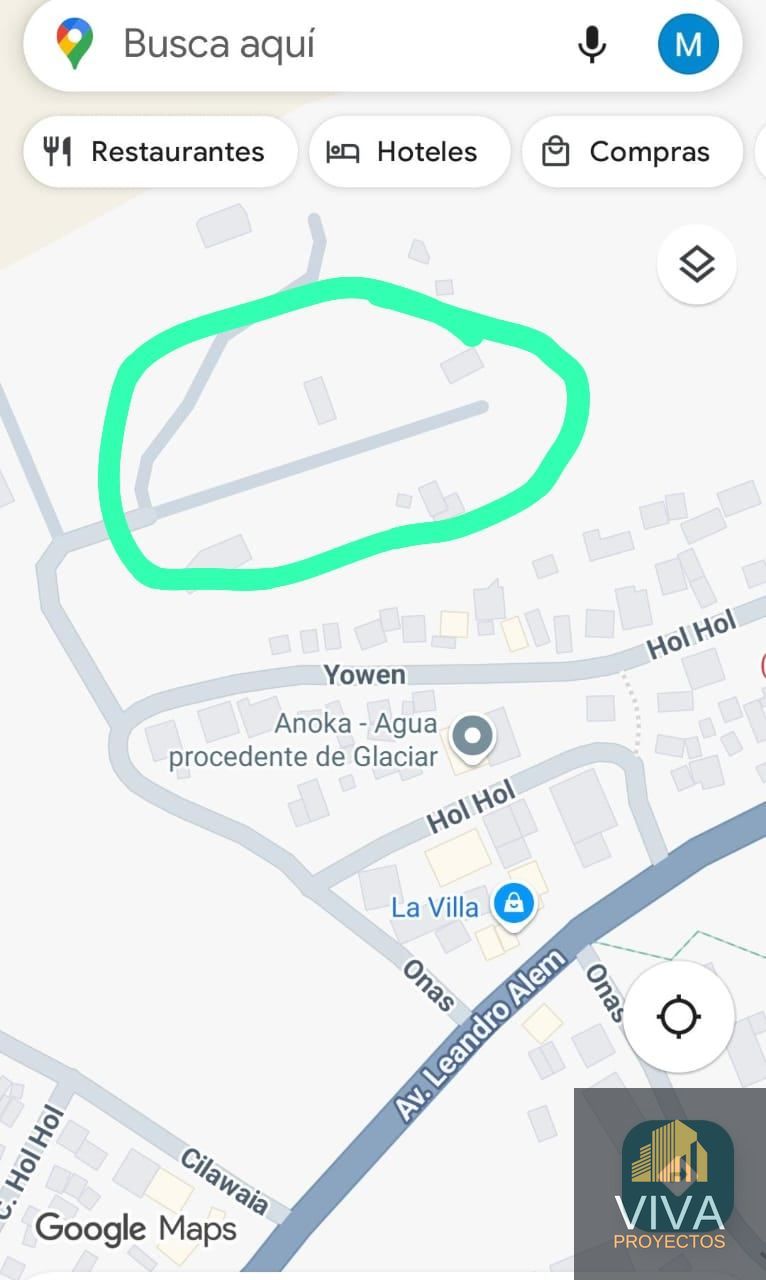The height and width of the screenshot is (1280, 766).
Task: Select the Compras chip
Action: [632, 152]
